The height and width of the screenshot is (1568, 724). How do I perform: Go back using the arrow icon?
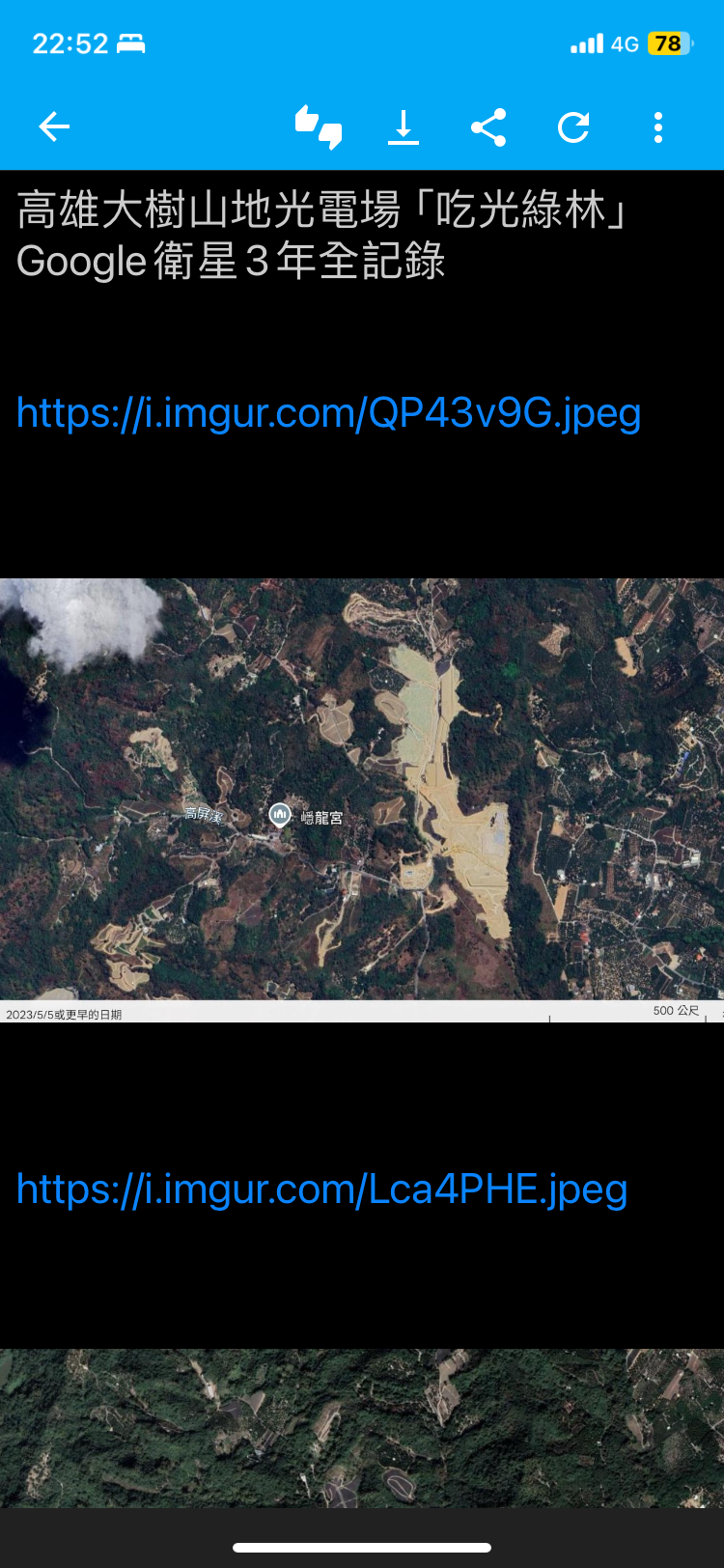click(54, 126)
